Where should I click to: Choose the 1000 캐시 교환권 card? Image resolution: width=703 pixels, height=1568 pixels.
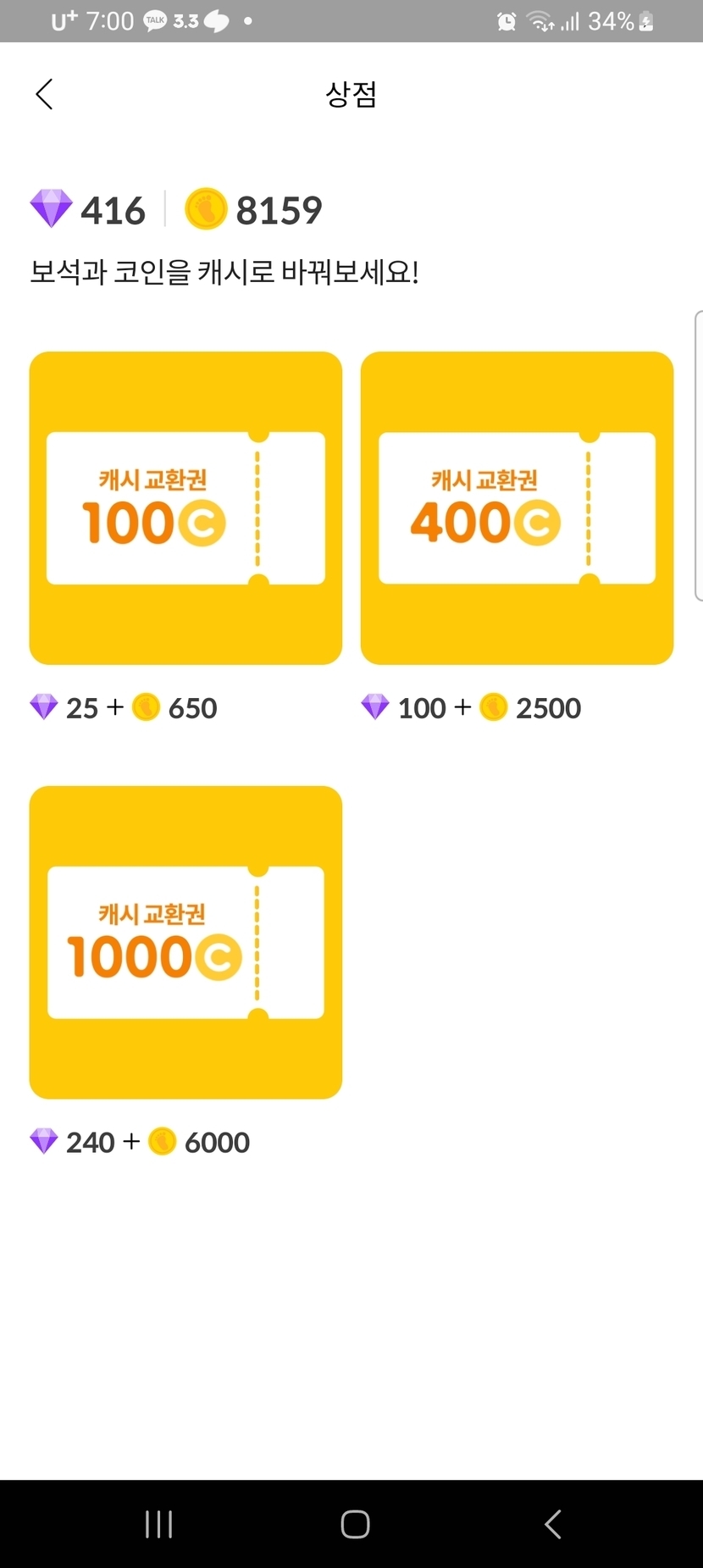pos(185,942)
